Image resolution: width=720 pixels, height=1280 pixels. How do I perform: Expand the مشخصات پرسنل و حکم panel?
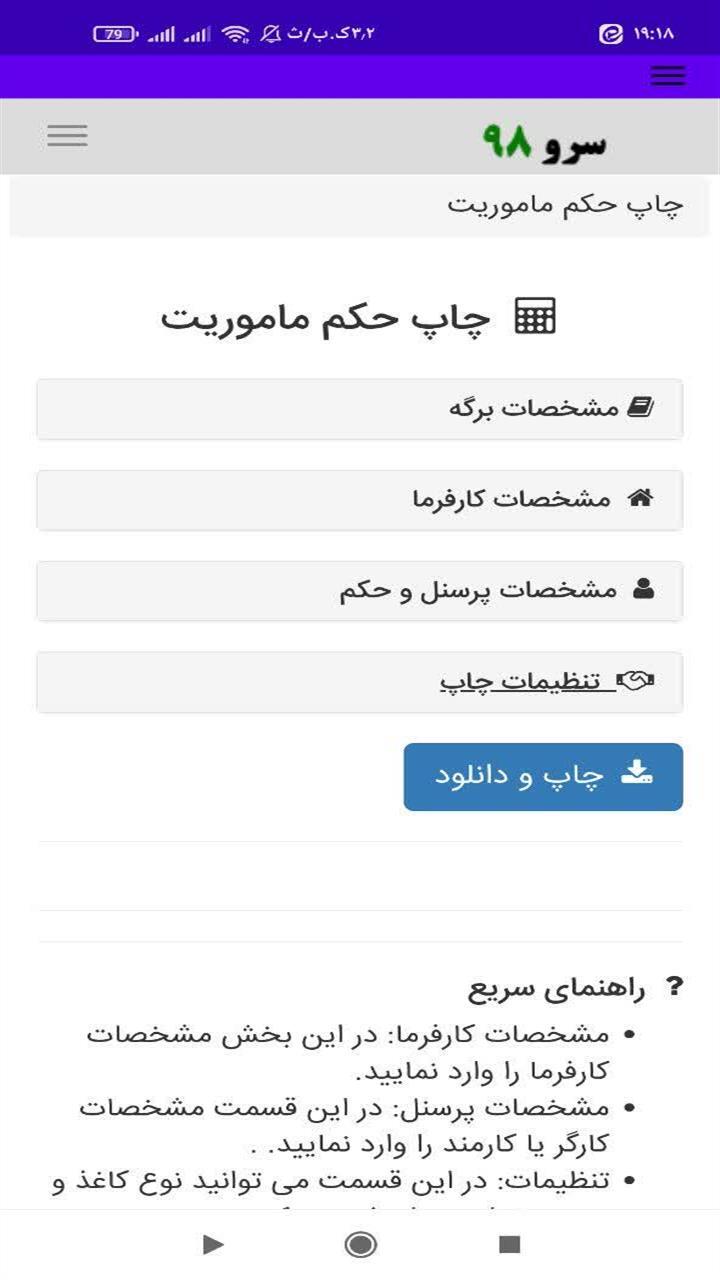tap(360, 591)
